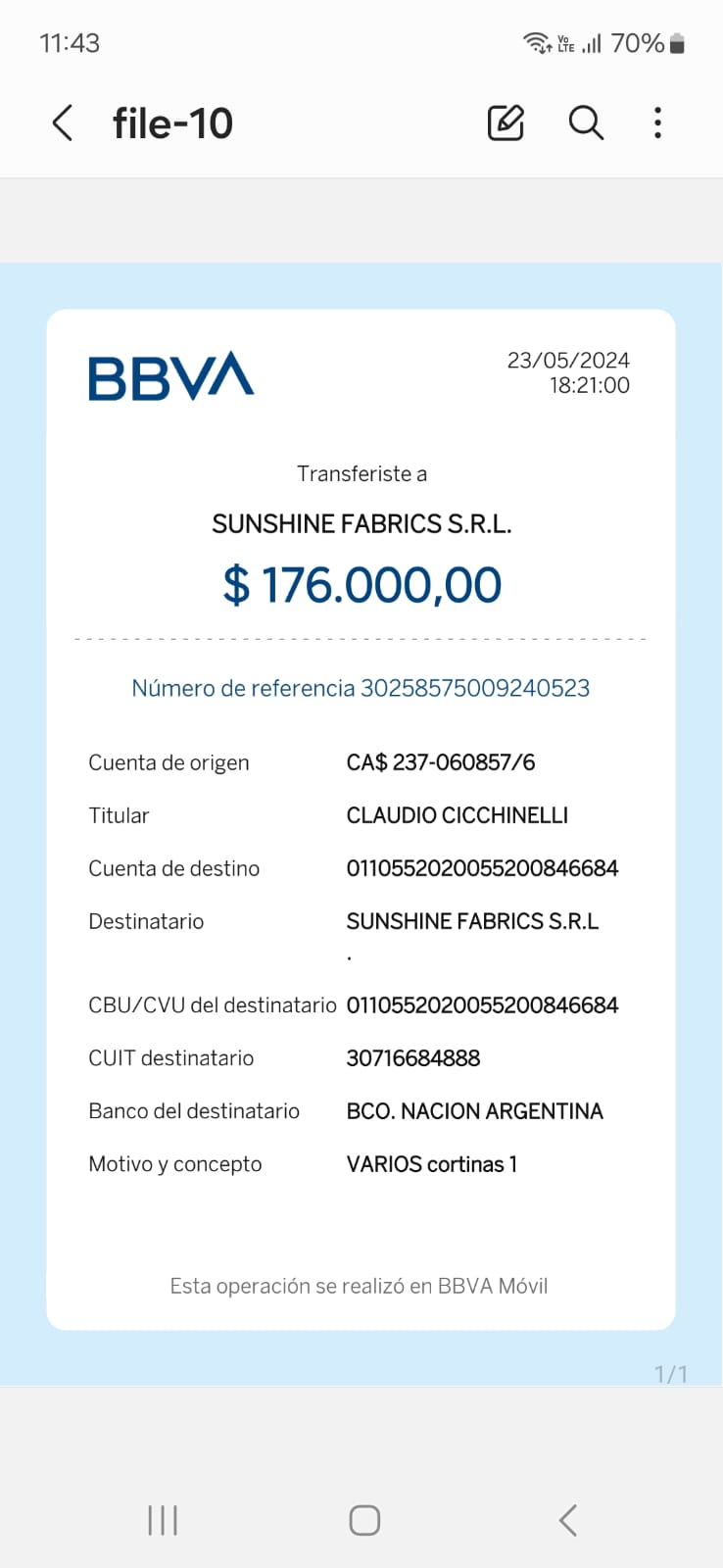Go back from file-10 viewer
This screenshot has height=1568, width=723.
[63, 123]
